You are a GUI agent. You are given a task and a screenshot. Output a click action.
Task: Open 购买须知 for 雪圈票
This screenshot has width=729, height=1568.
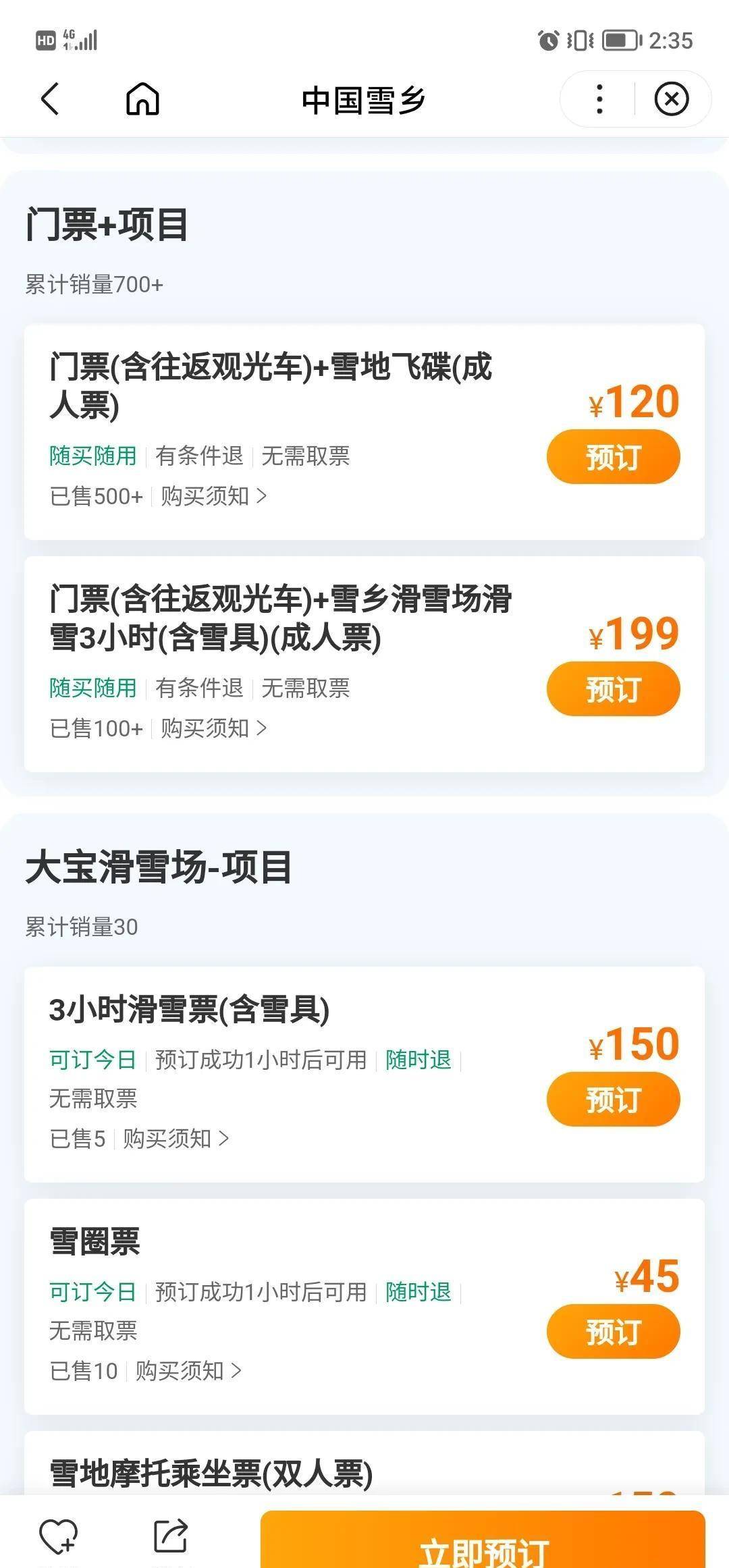coord(188,1371)
